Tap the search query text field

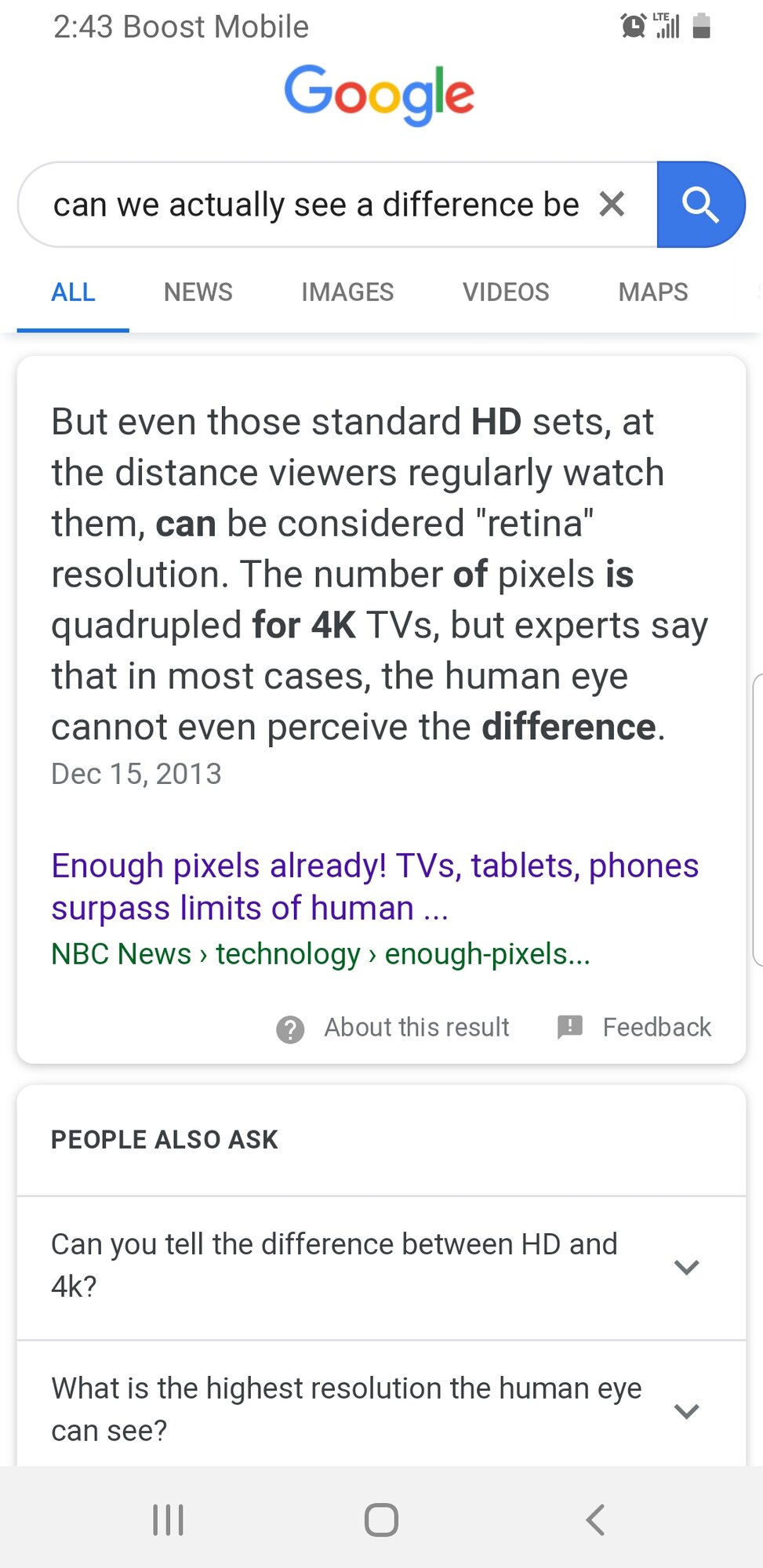click(314, 205)
